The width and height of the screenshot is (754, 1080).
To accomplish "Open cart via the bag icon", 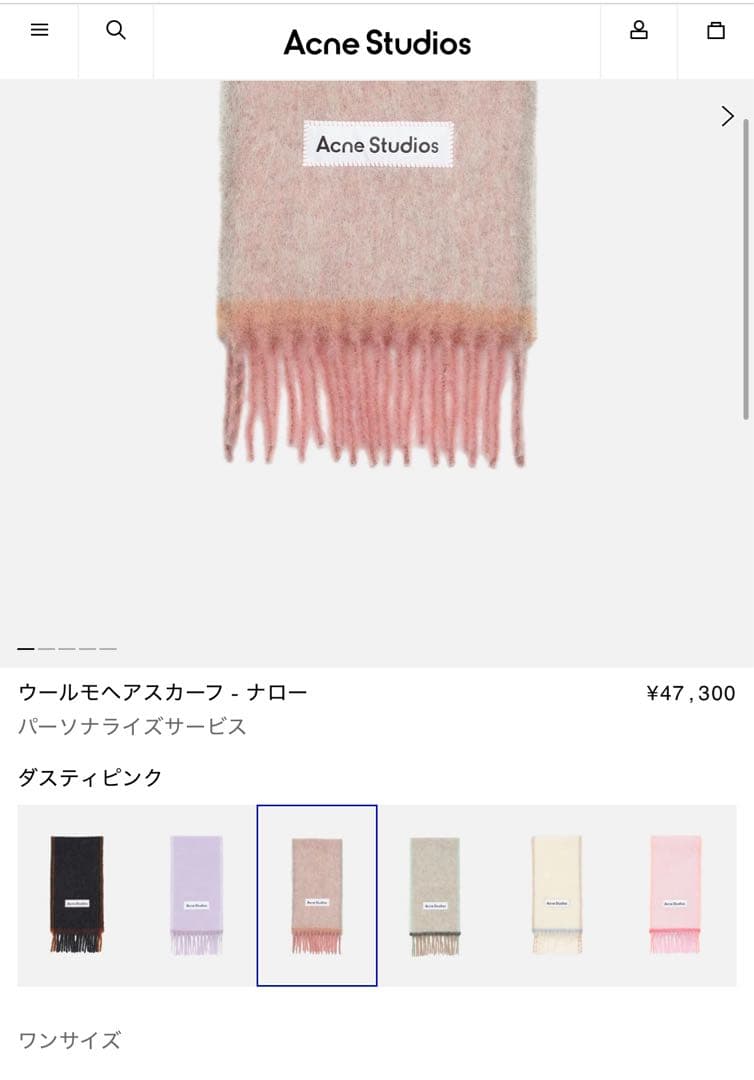I will point(714,29).
